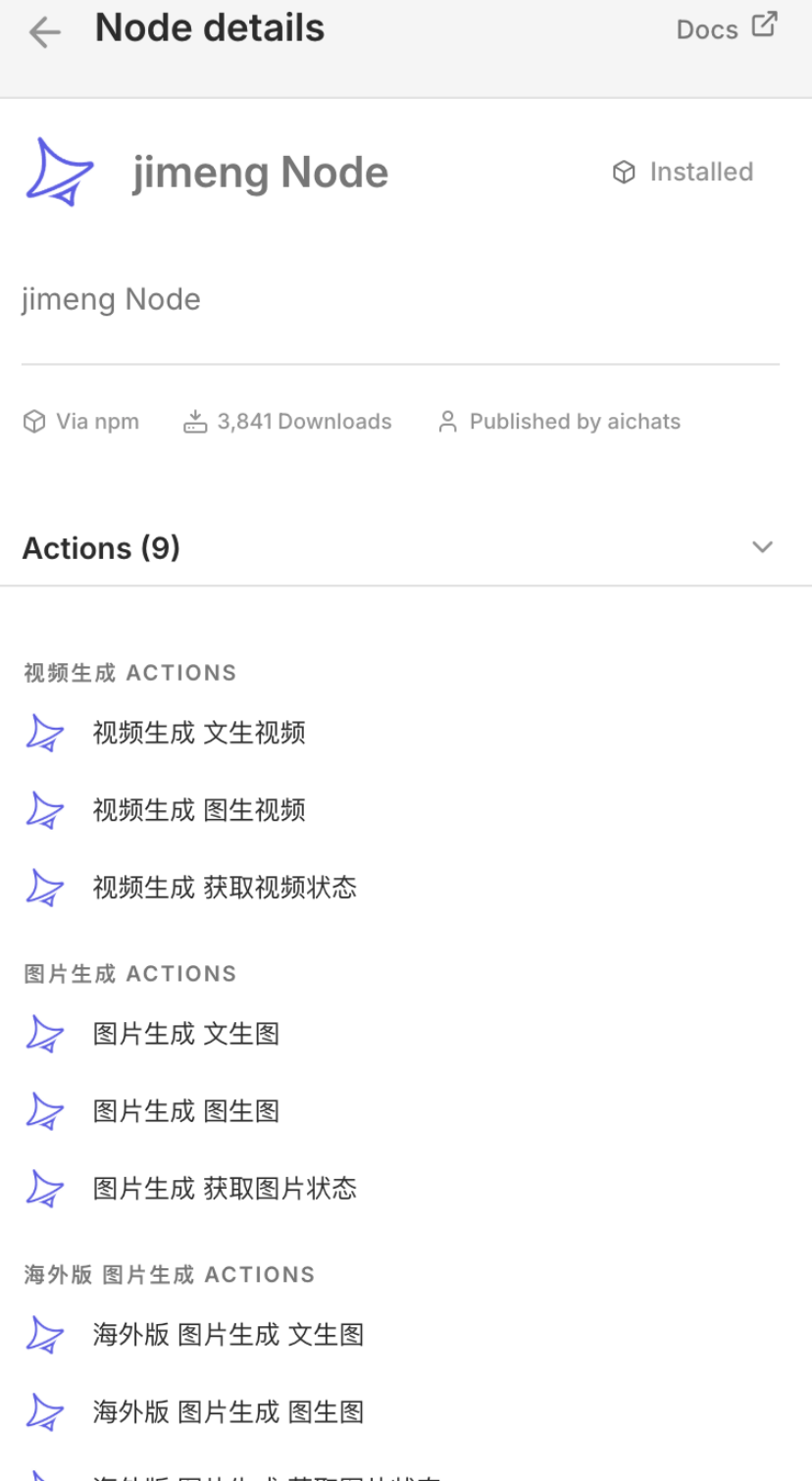Collapse the Actions (9) section
This screenshot has height=1481, width=812.
762,547
